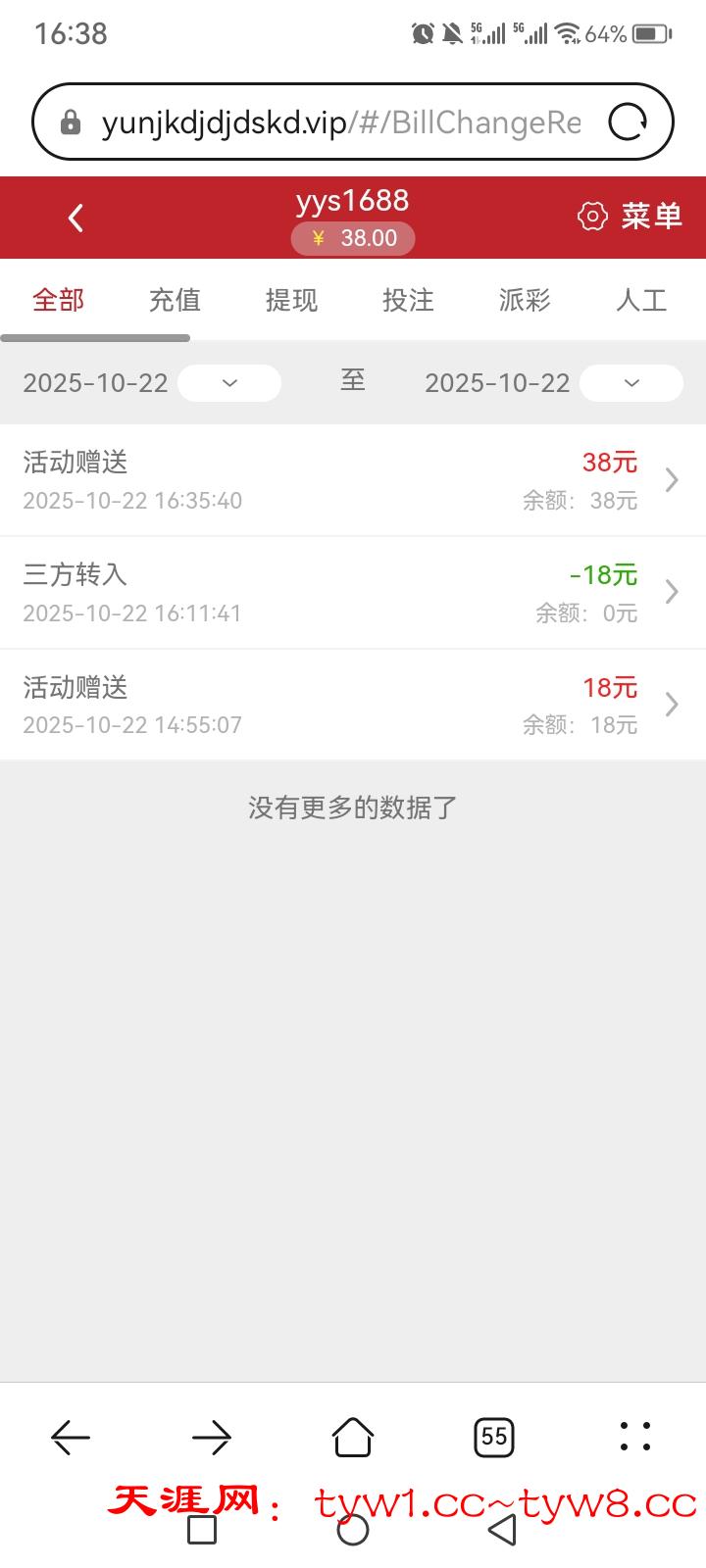The height and width of the screenshot is (1568, 706).
Task: Expand the end date dropdown
Action: [631, 383]
